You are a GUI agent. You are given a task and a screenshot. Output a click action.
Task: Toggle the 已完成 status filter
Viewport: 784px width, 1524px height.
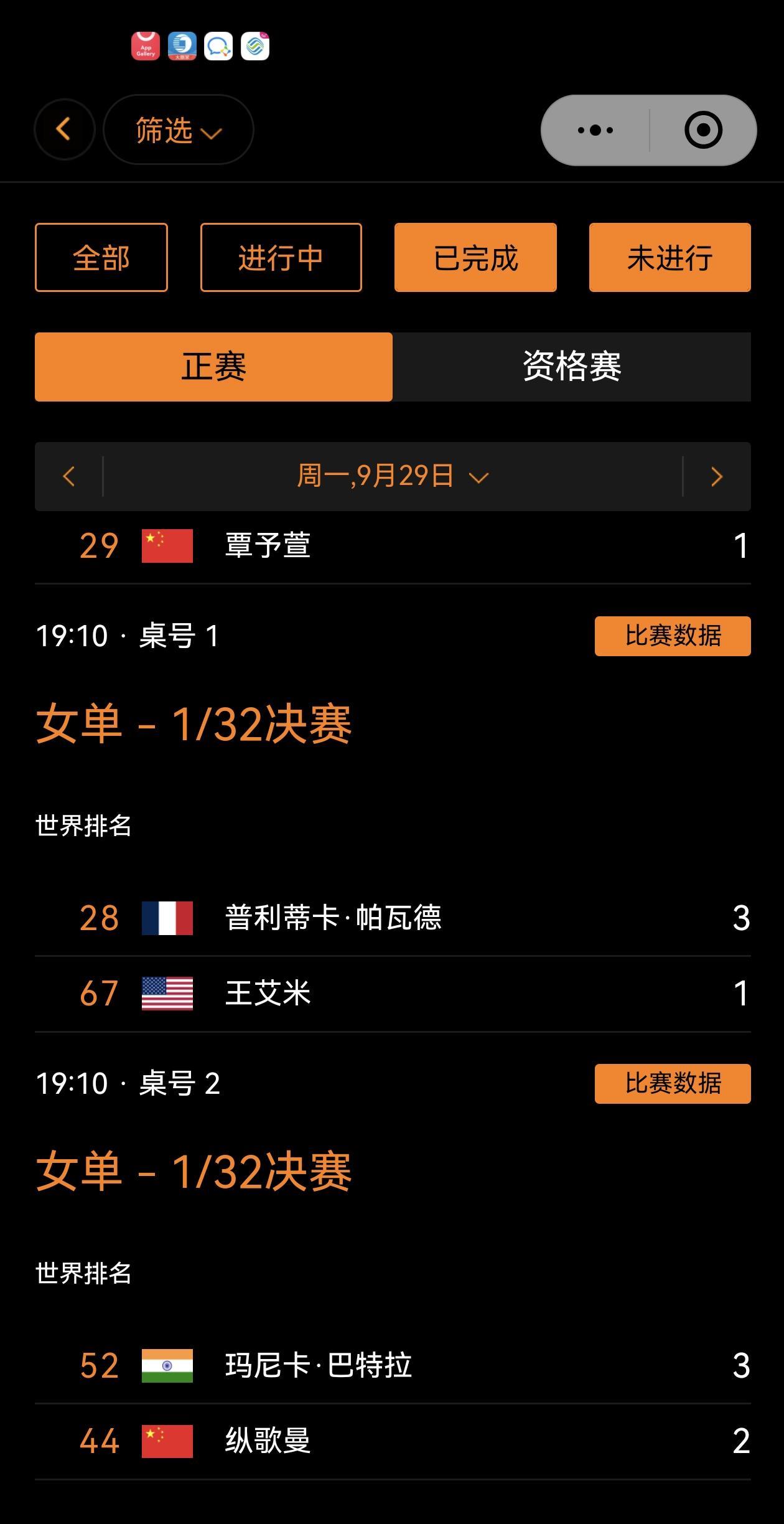[x=475, y=258]
